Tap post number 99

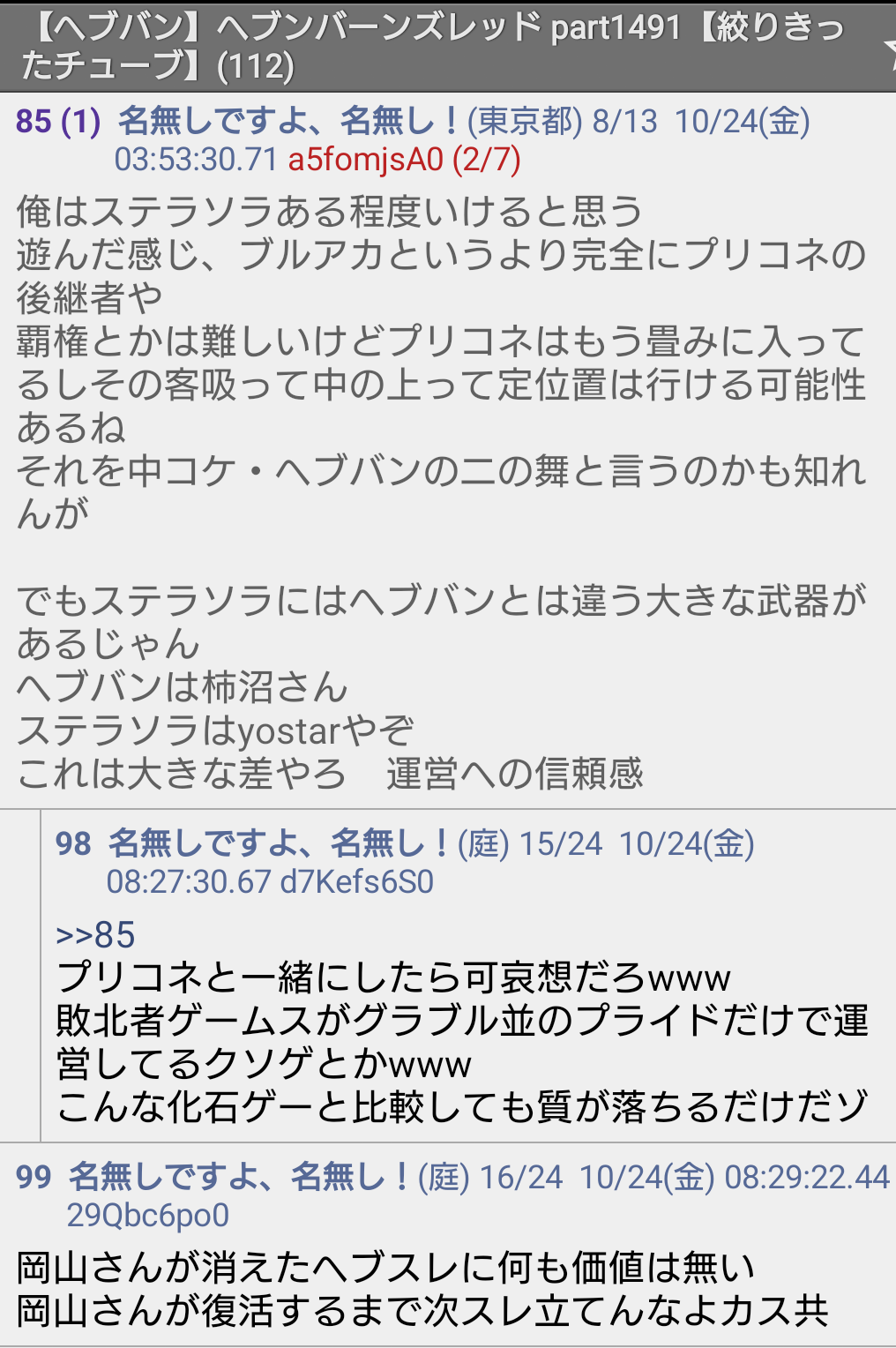click(34, 1177)
